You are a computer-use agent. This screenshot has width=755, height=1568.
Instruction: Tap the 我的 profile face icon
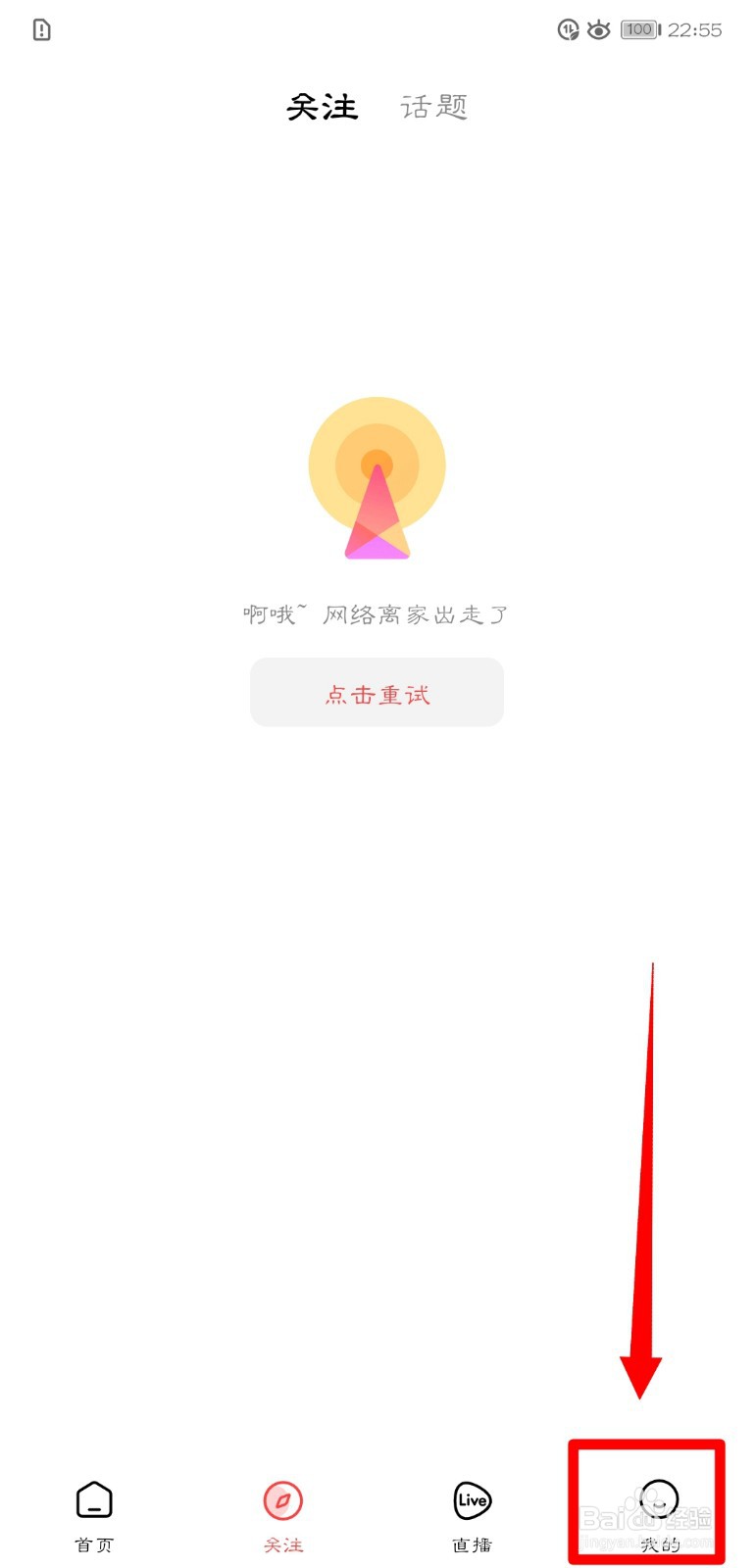[659, 1497]
